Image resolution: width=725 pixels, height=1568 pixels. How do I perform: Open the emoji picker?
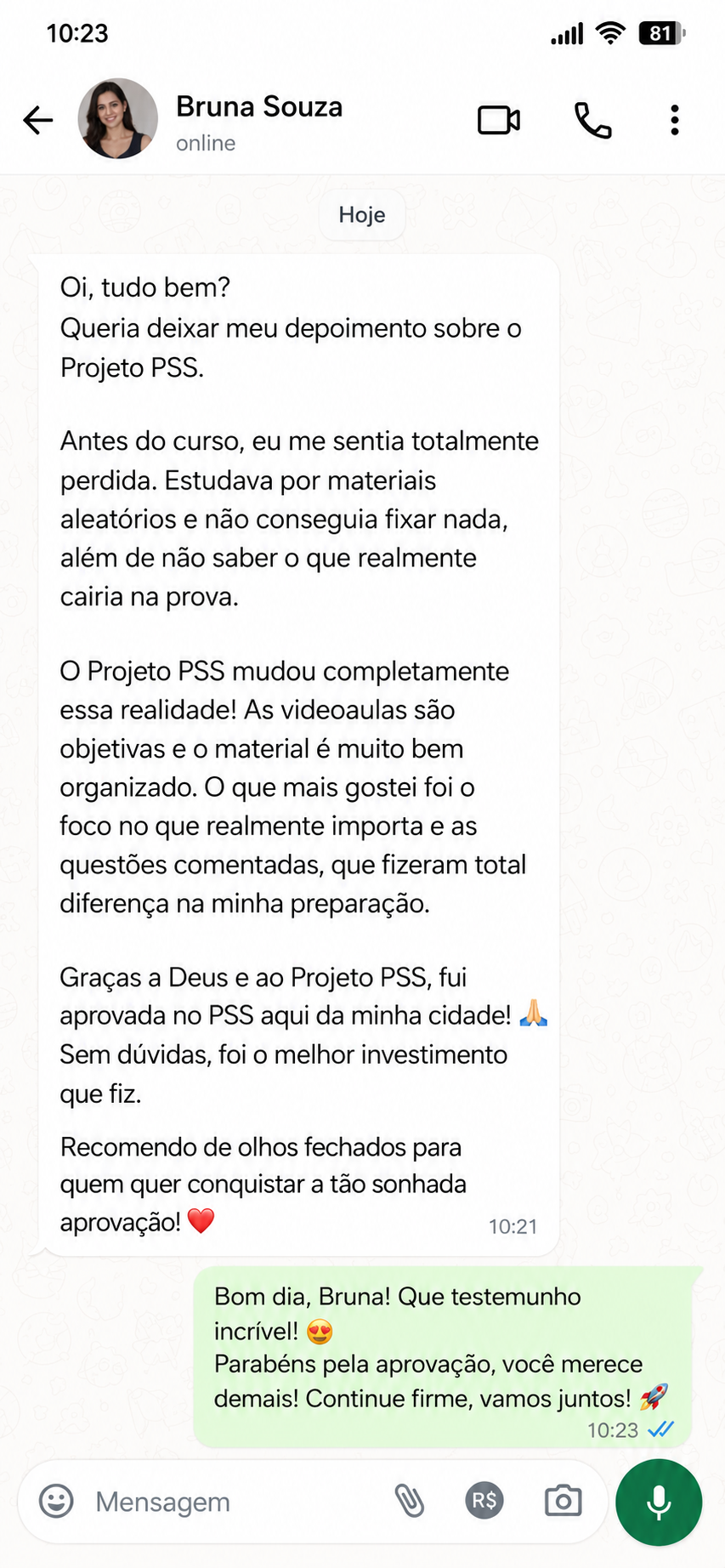pyautogui.click(x=57, y=1501)
